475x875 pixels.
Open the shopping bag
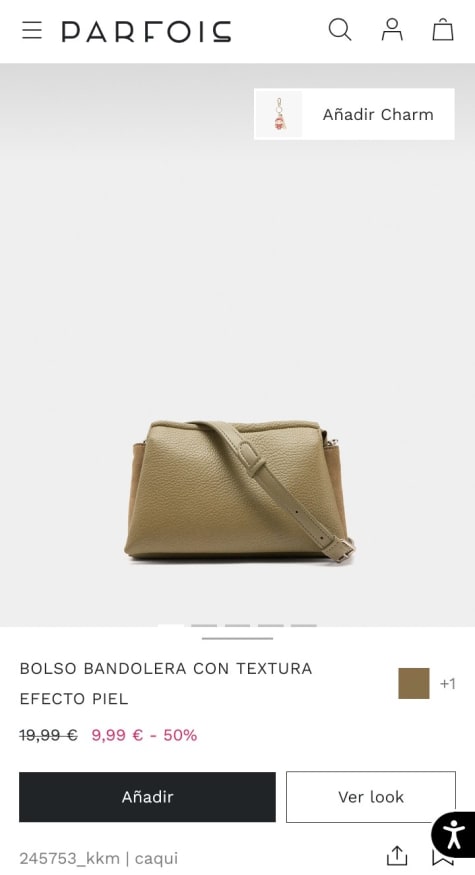[x=443, y=30]
